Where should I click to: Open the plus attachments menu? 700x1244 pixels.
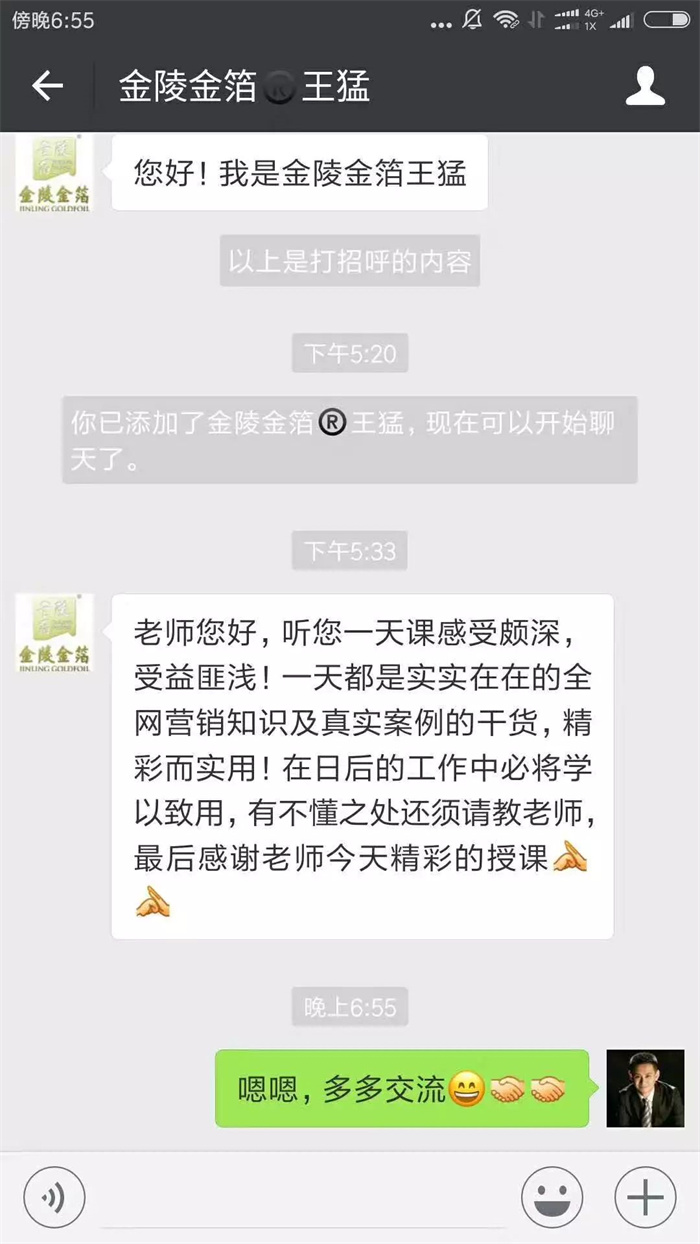(x=645, y=1197)
